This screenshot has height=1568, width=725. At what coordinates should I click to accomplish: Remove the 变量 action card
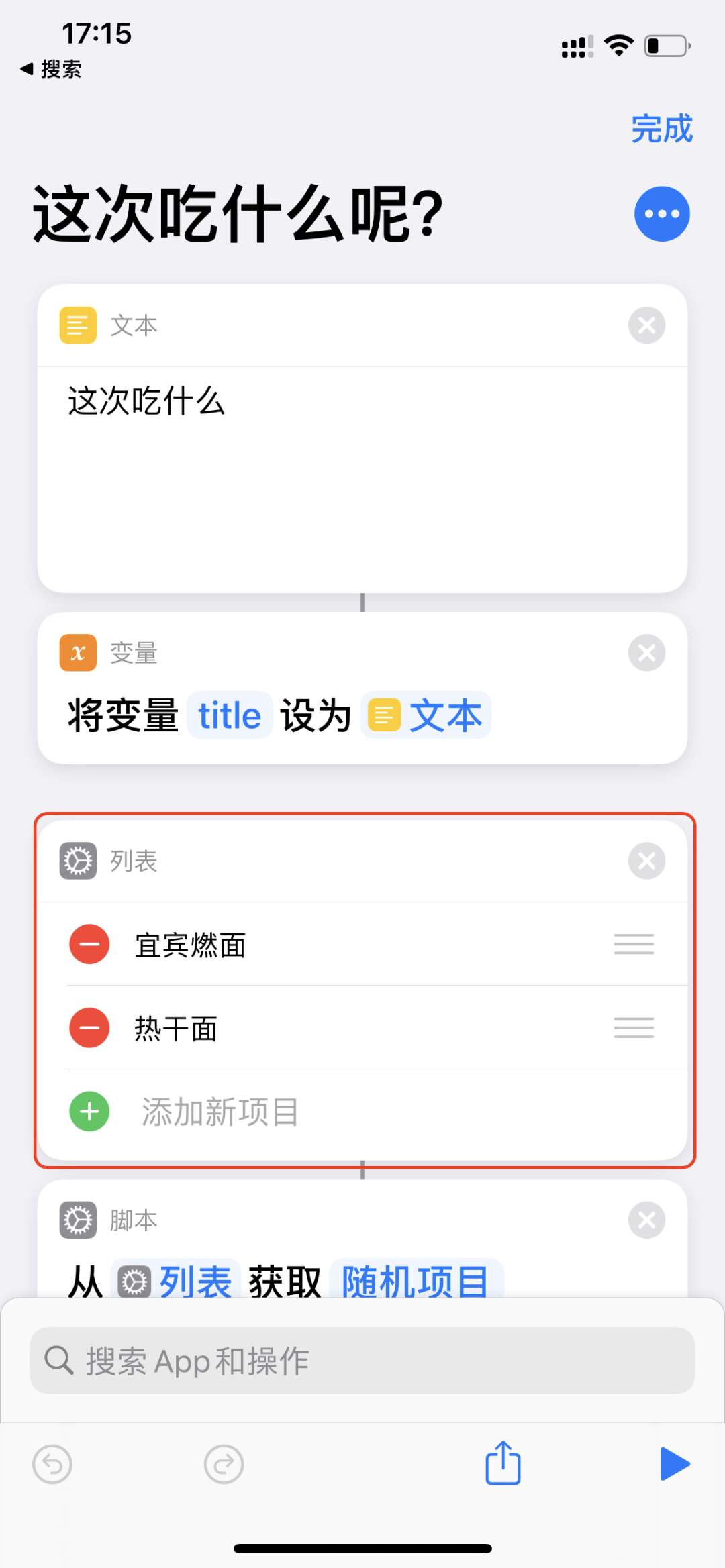(x=646, y=653)
